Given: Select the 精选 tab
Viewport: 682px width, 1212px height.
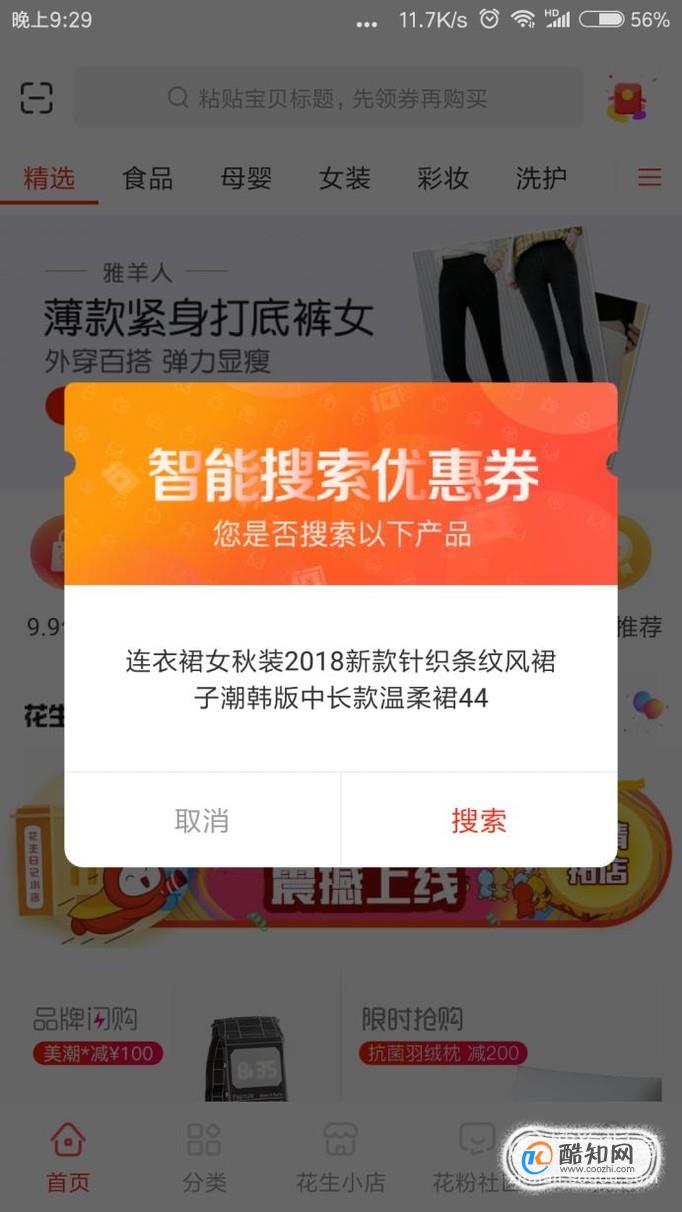Looking at the screenshot, I should click(49, 179).
